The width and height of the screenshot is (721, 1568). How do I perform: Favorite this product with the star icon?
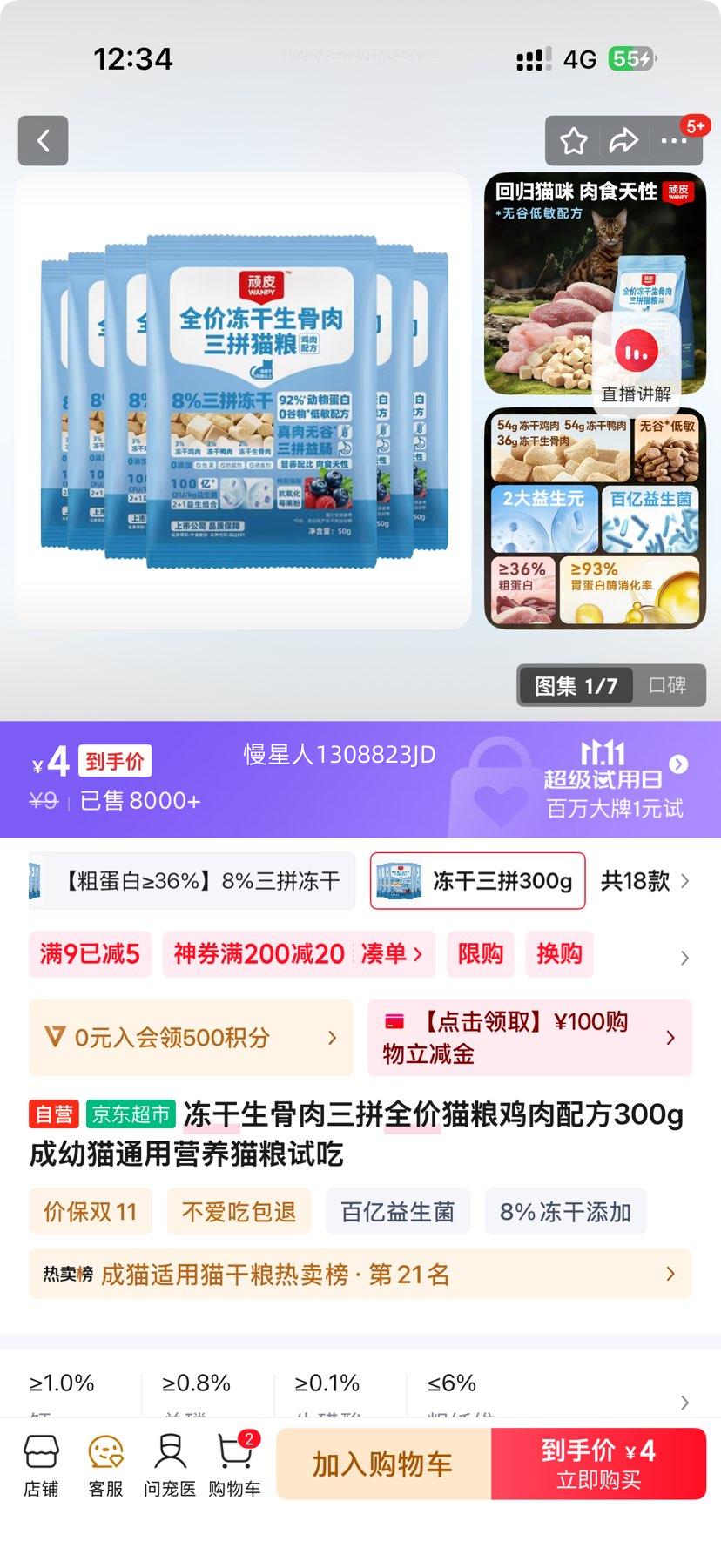click(573, 141)
